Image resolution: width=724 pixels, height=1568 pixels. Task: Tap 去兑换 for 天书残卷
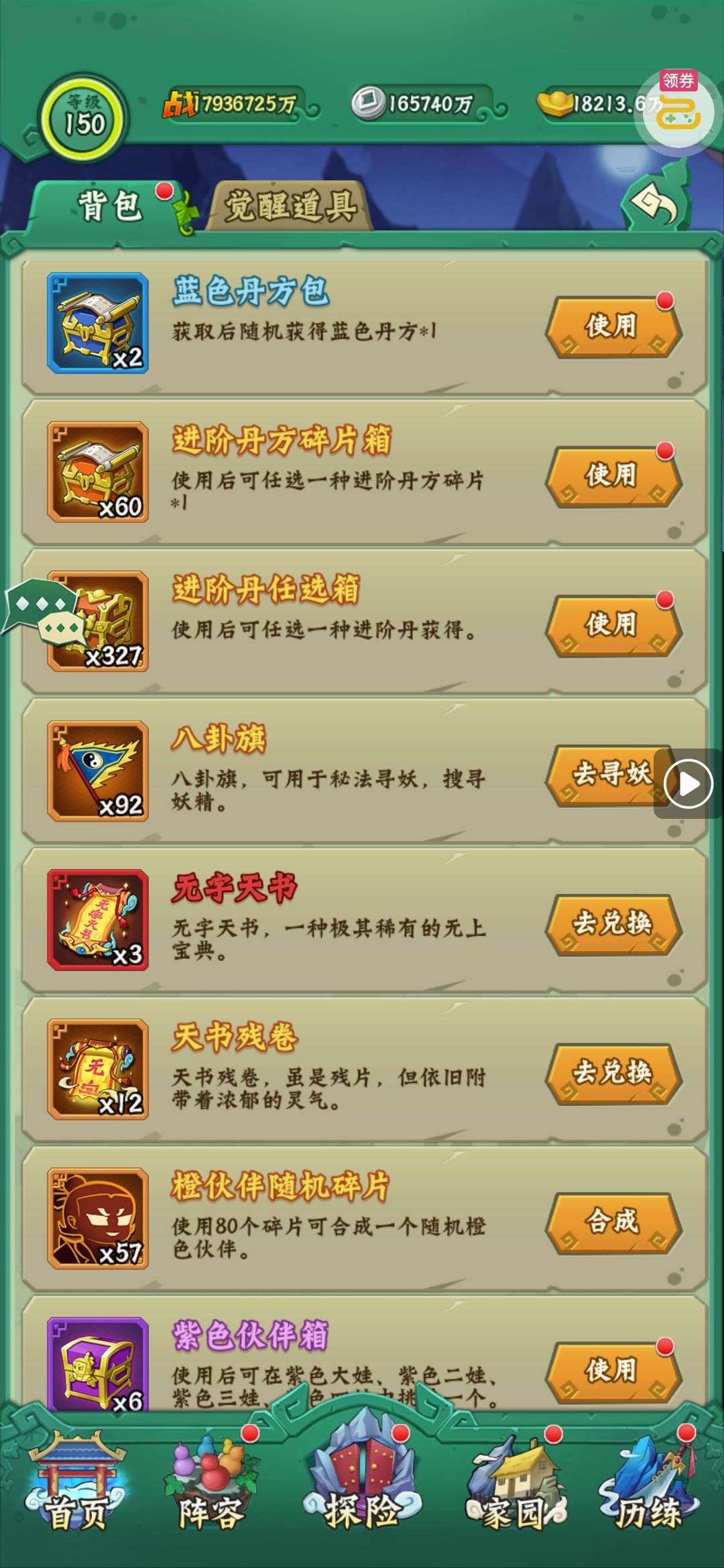613,1072
